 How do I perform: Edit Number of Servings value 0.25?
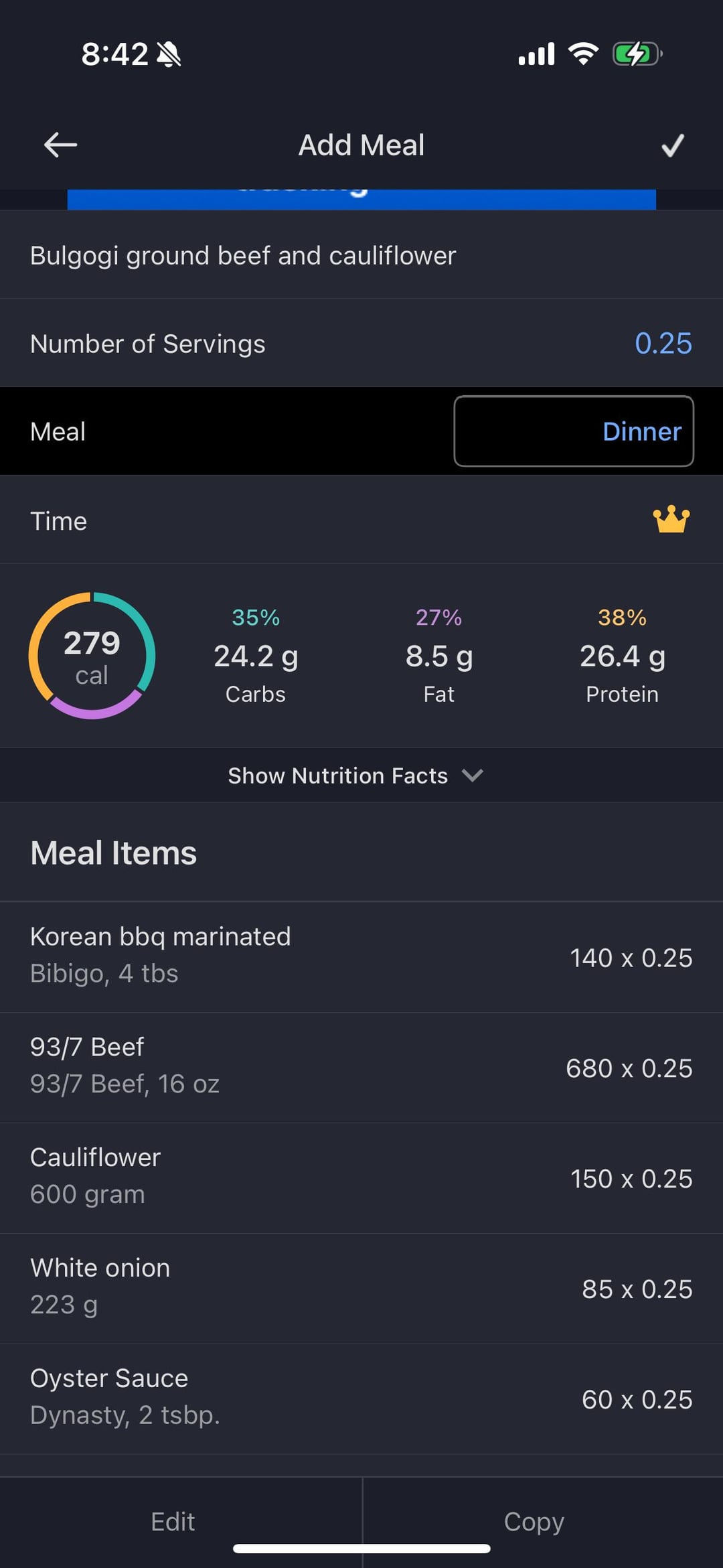tap(663, 344)
